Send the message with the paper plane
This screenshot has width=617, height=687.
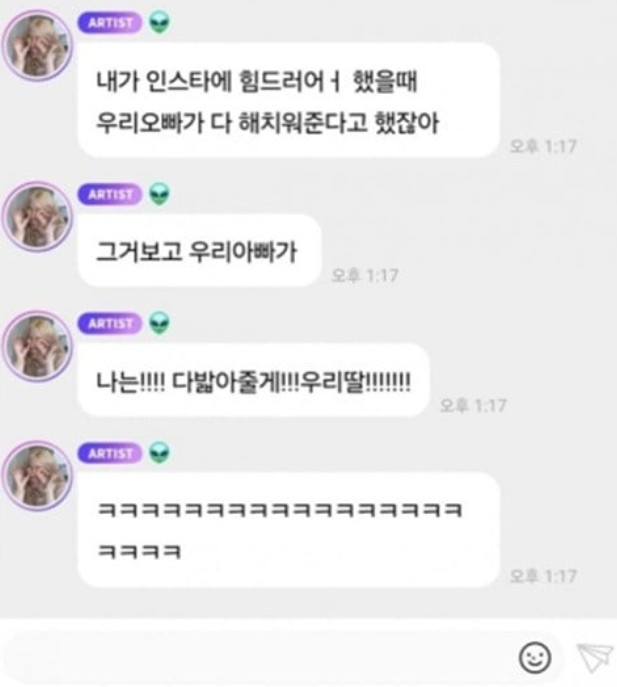pos(593,656)
